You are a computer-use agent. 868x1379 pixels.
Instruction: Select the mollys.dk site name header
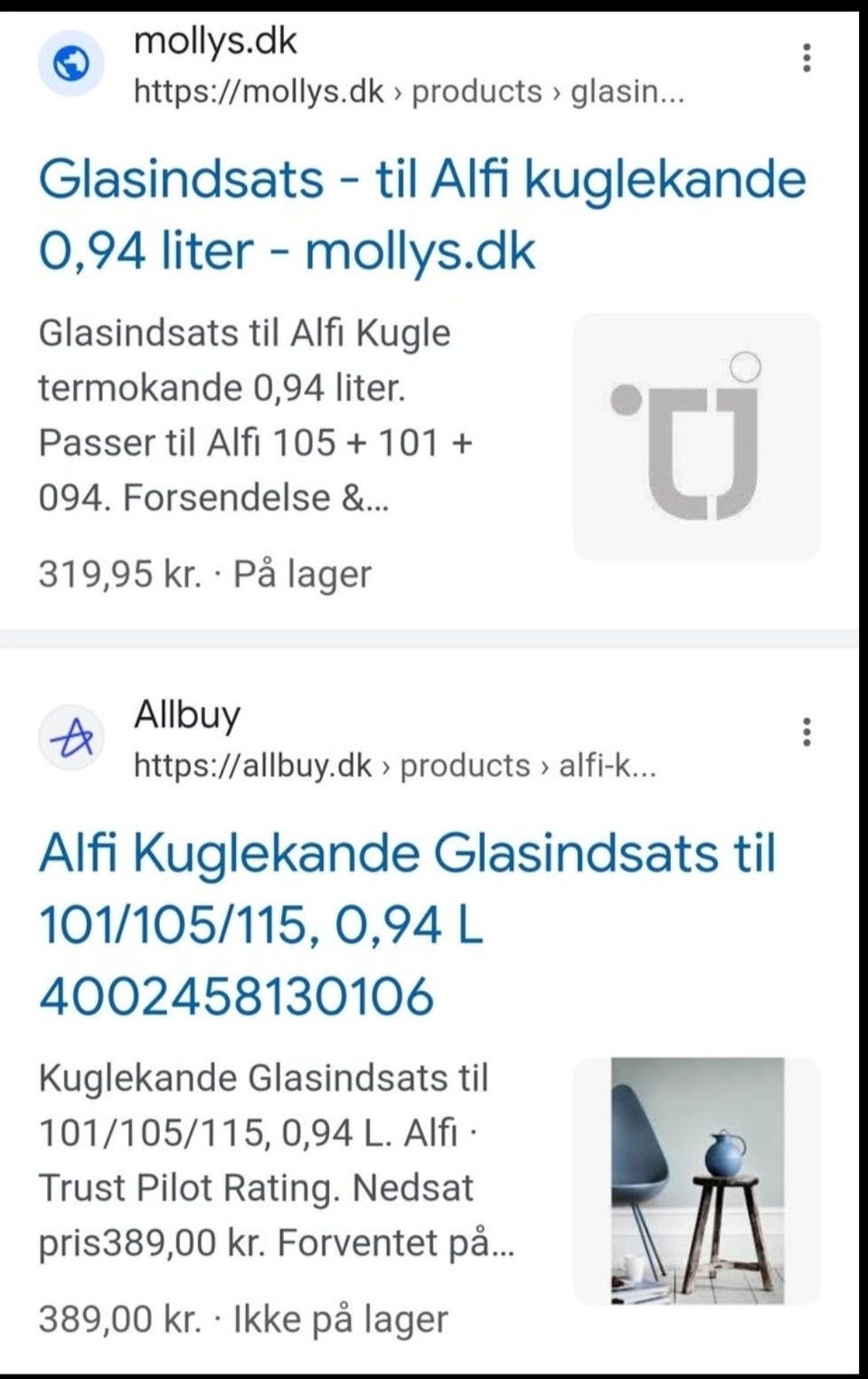point(214,40)
